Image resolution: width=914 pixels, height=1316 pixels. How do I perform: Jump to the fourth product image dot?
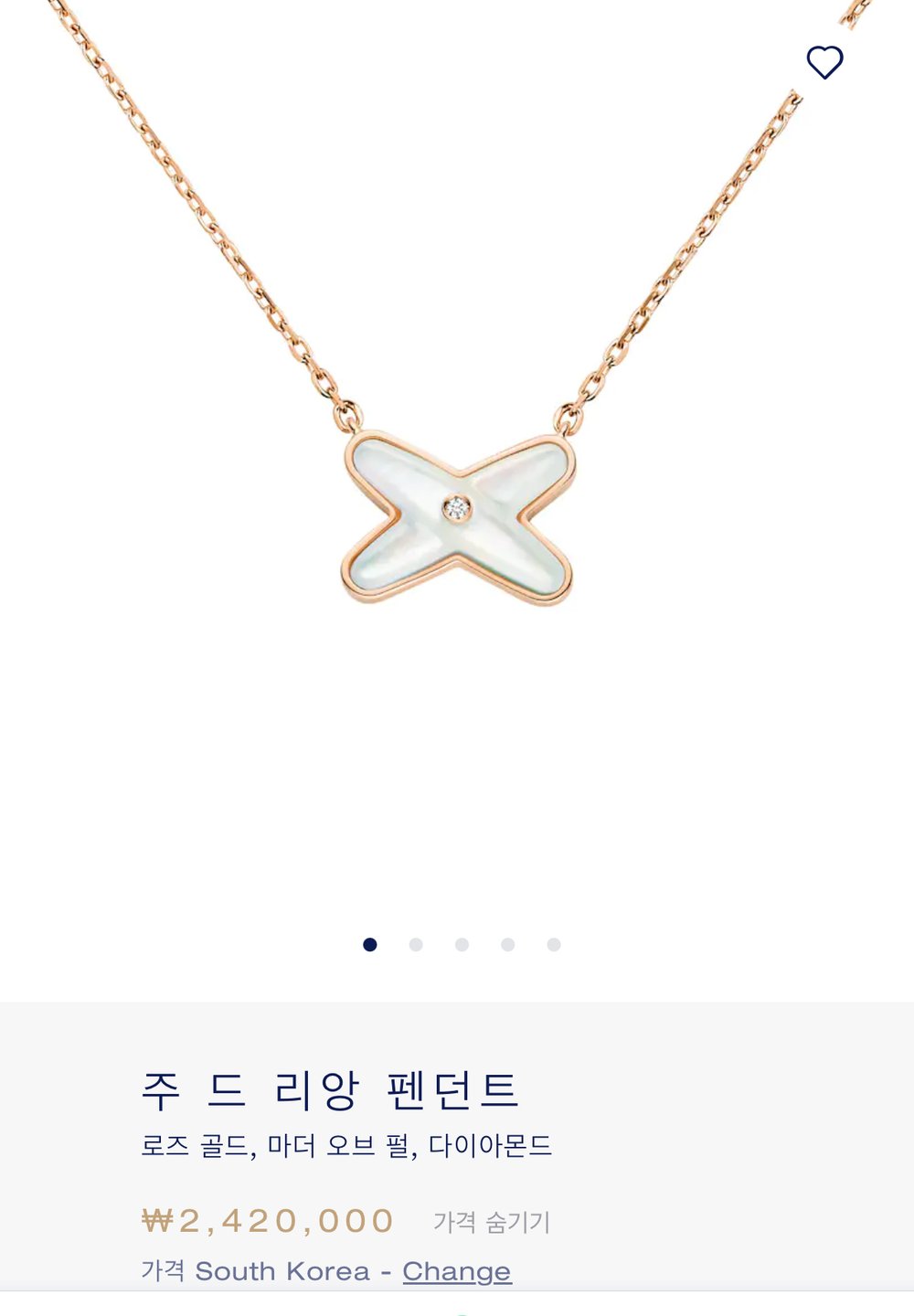pos(508,945)
